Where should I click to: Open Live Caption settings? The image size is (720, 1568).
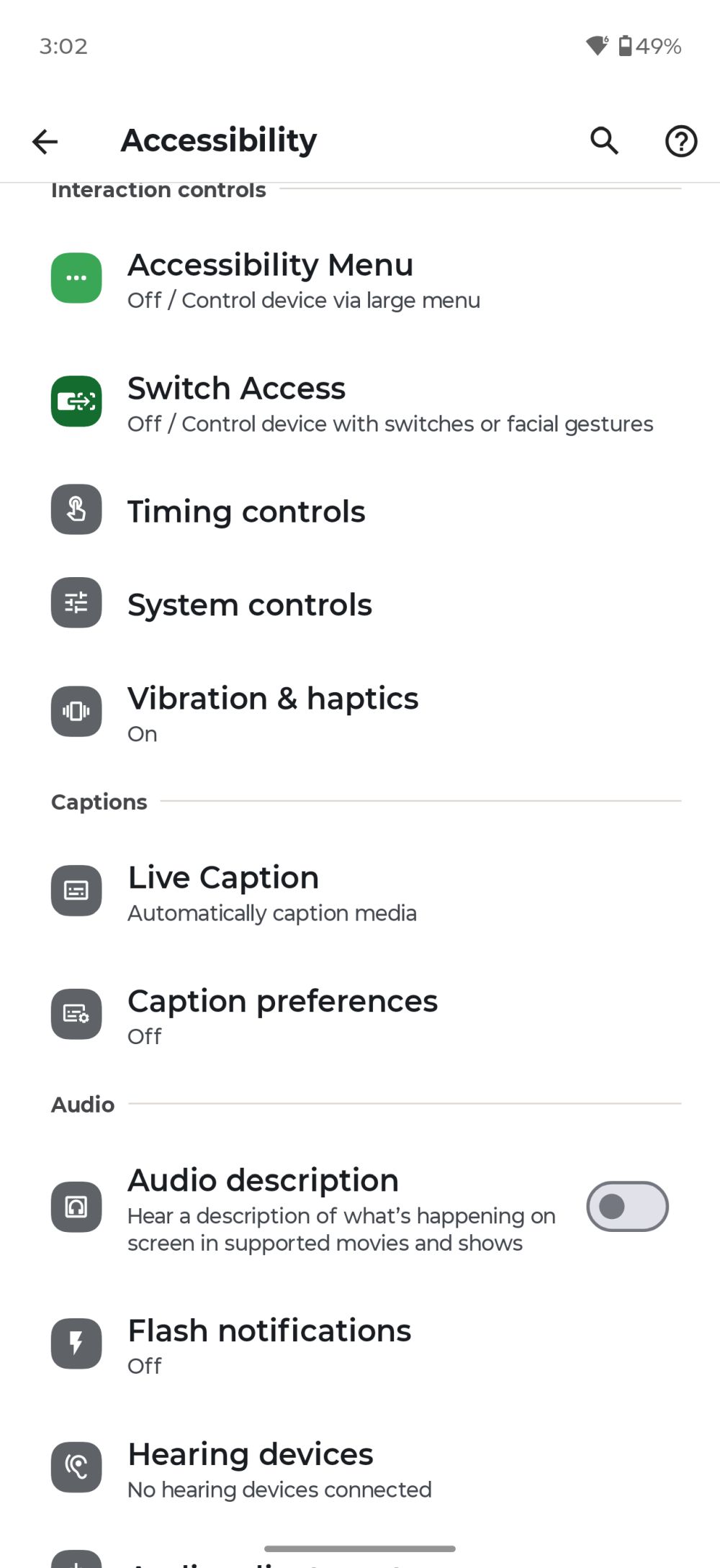tap(224, 892)
